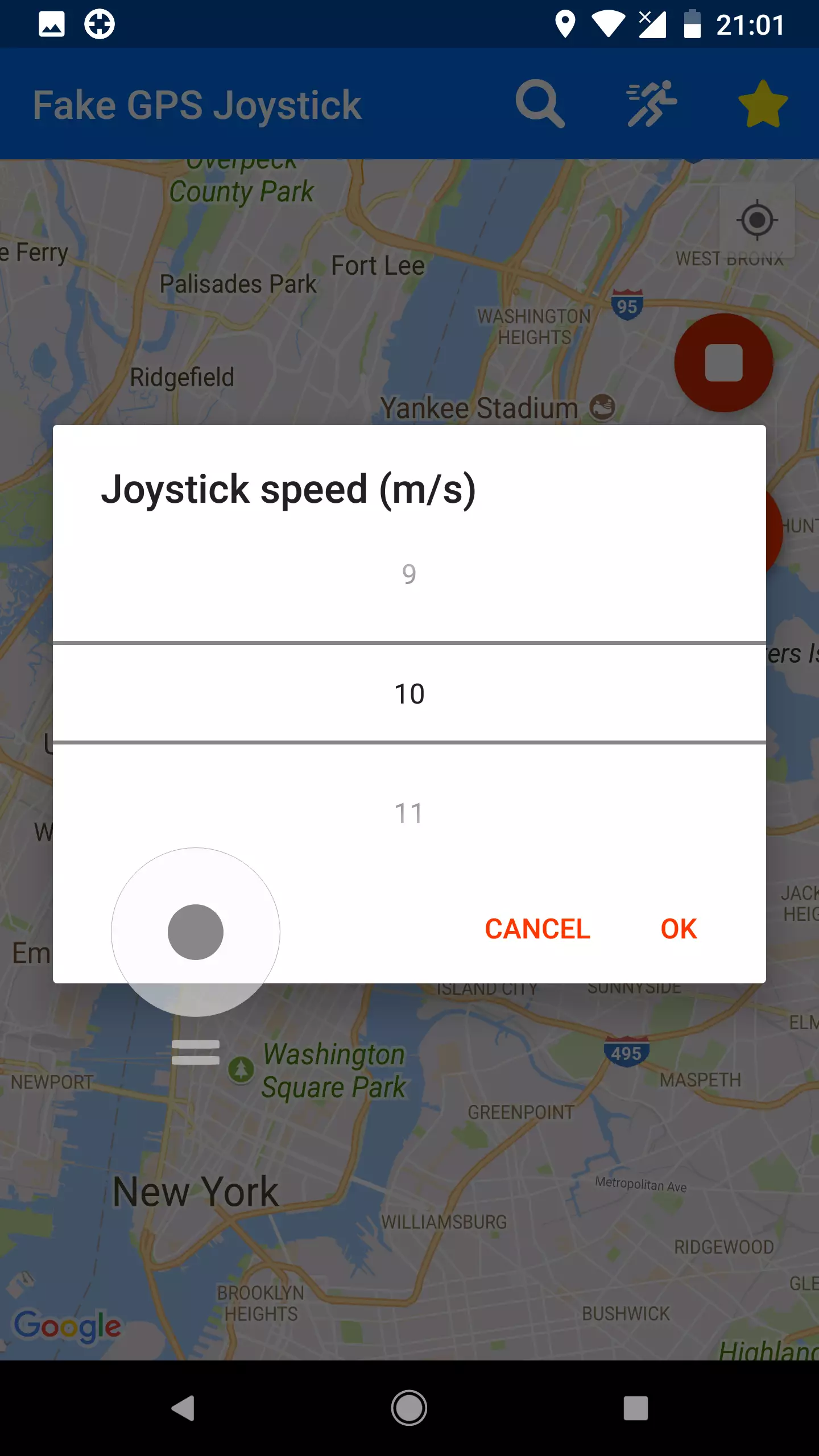
Task: Confirm joystick speed with OK
Action: [678, 929]
